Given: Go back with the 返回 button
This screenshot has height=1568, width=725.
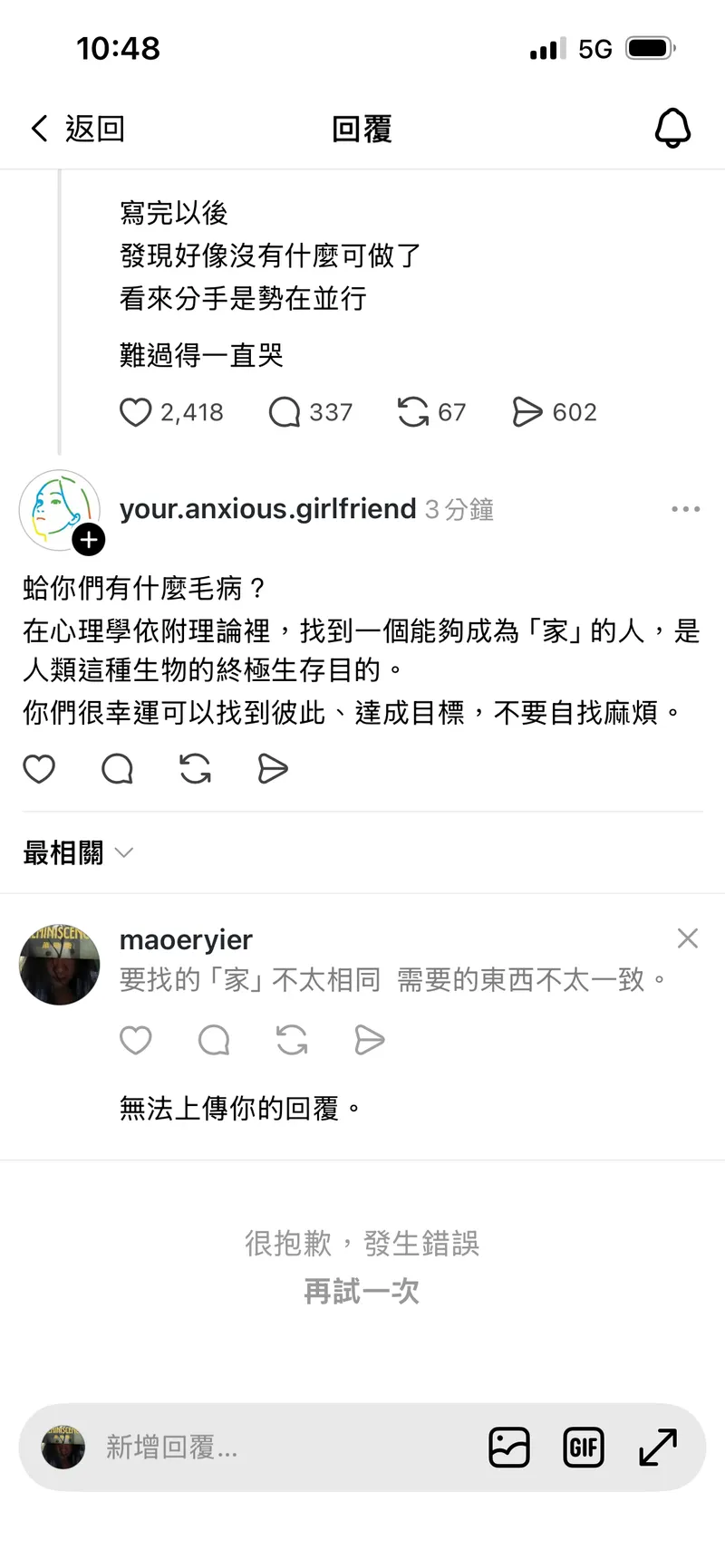Looking at the screenshot, I should click(x=78, y=129).
